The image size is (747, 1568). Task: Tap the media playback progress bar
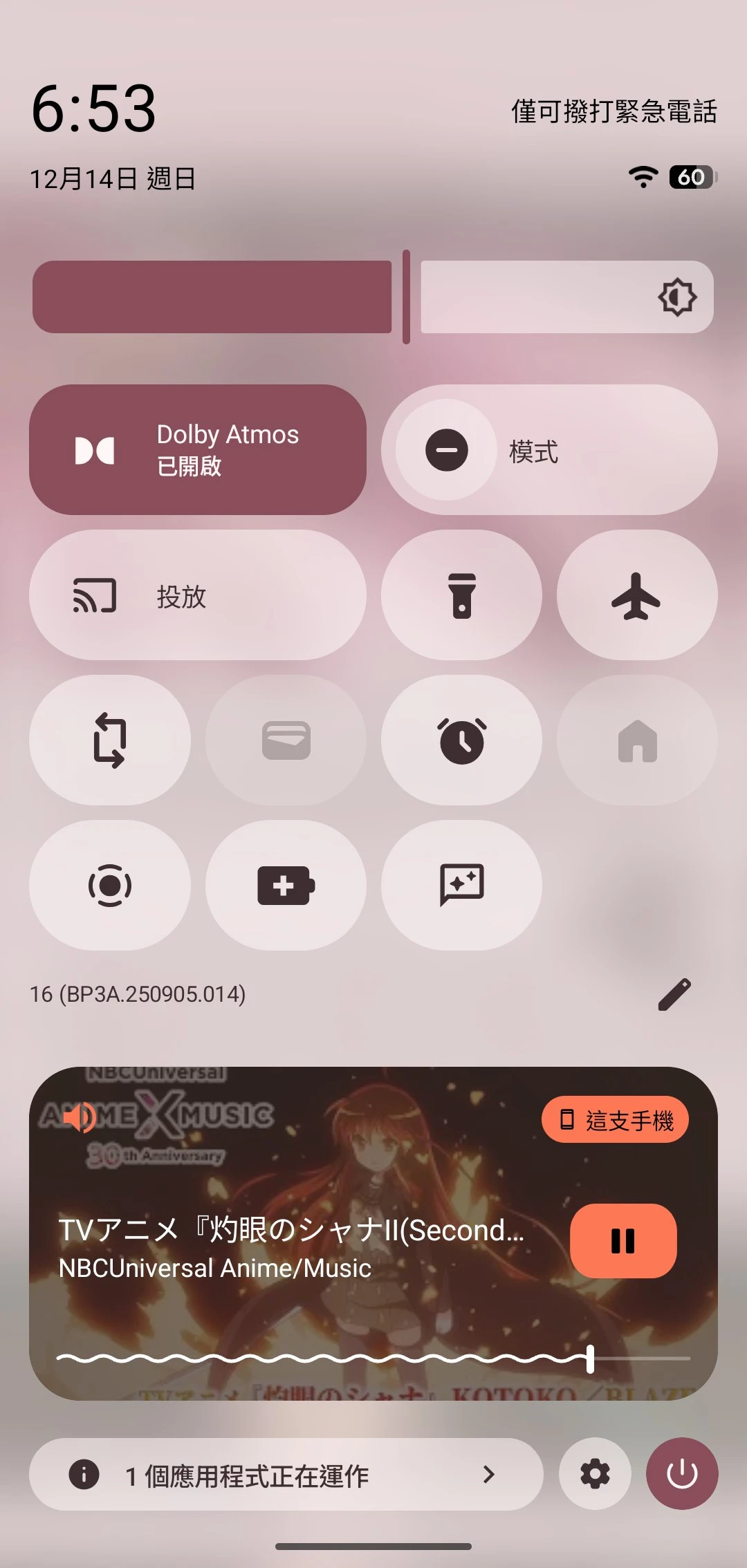373,1359
